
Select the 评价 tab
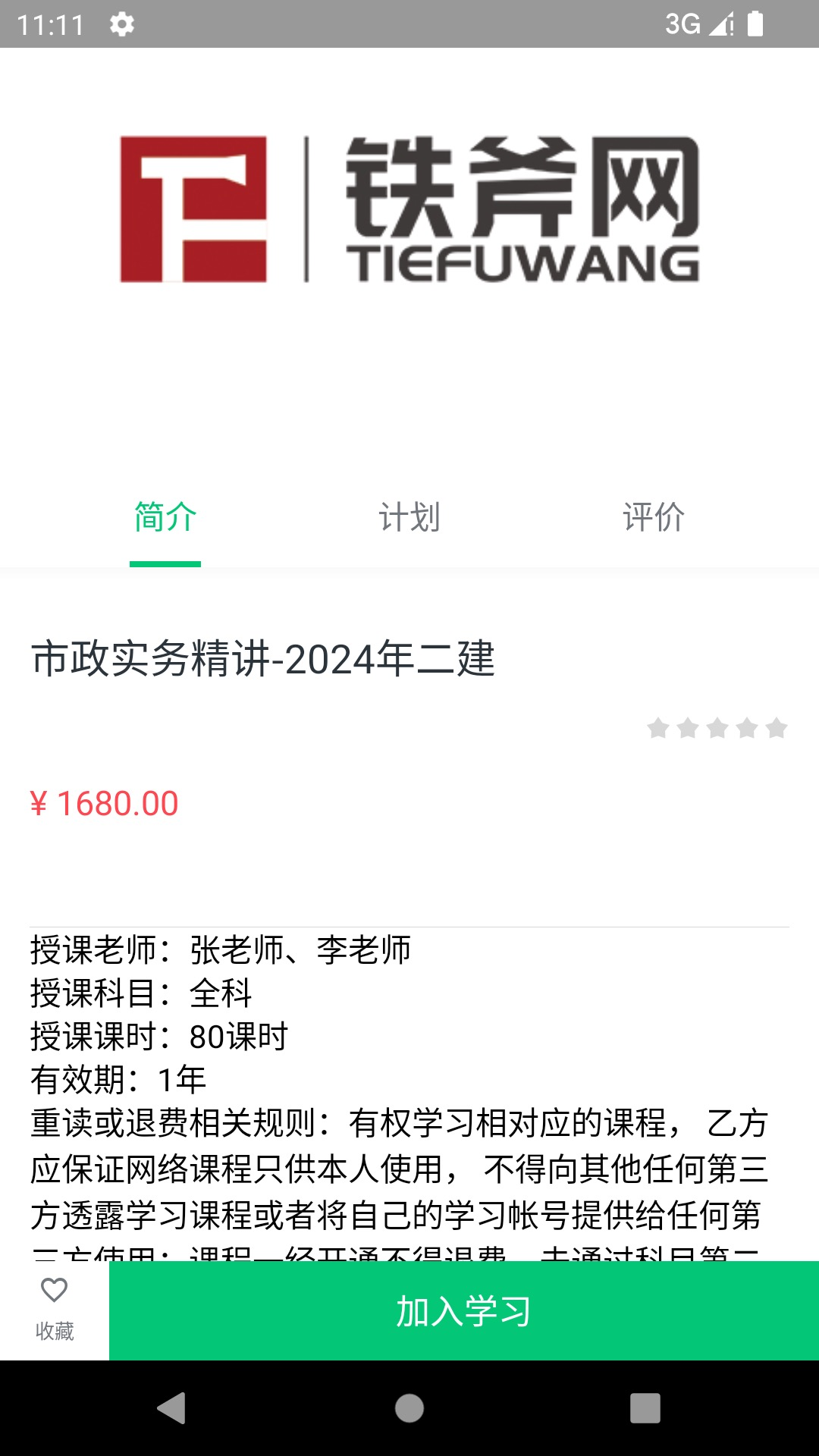point(654,518)
